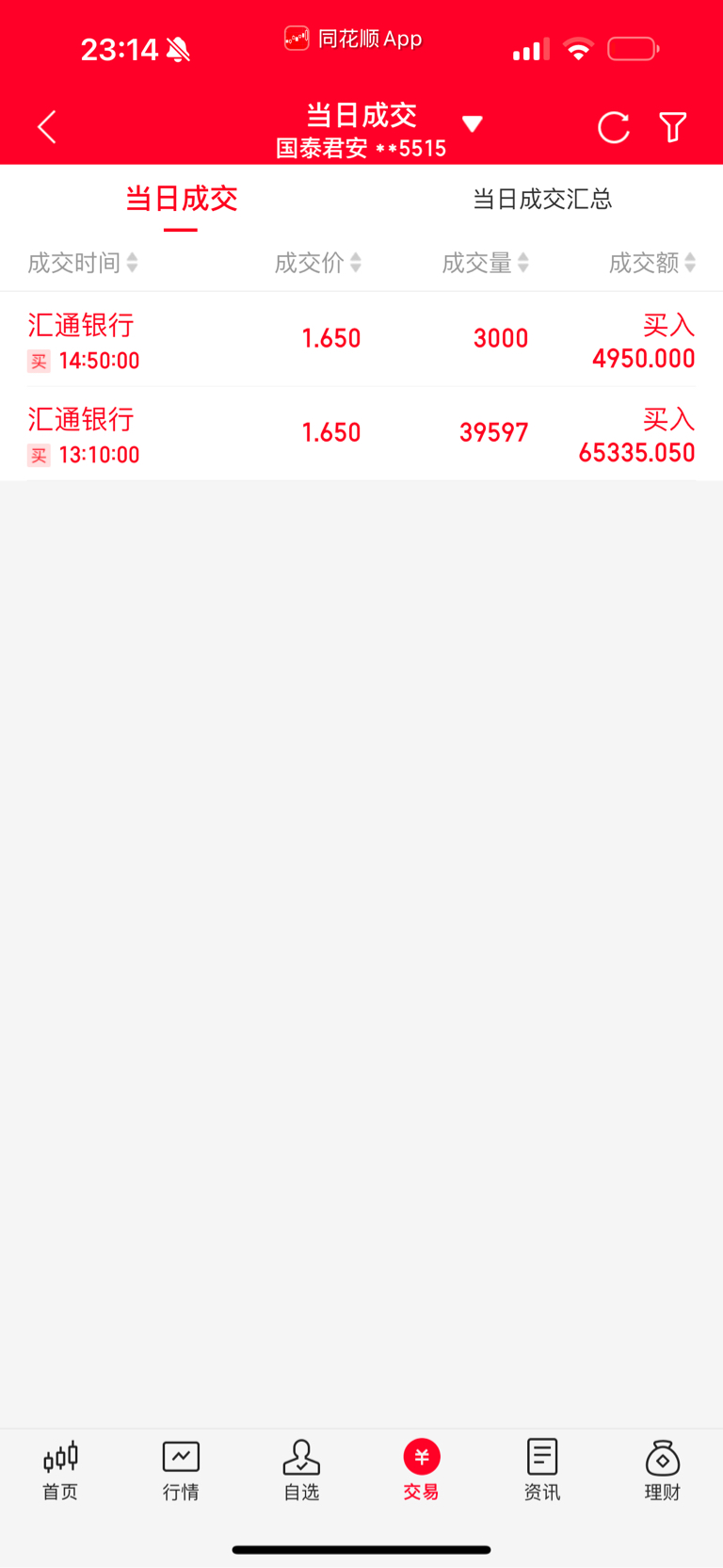The image size is (723, 1568).
Task: Sort by 成交价 column
Action: coord(317,263)
